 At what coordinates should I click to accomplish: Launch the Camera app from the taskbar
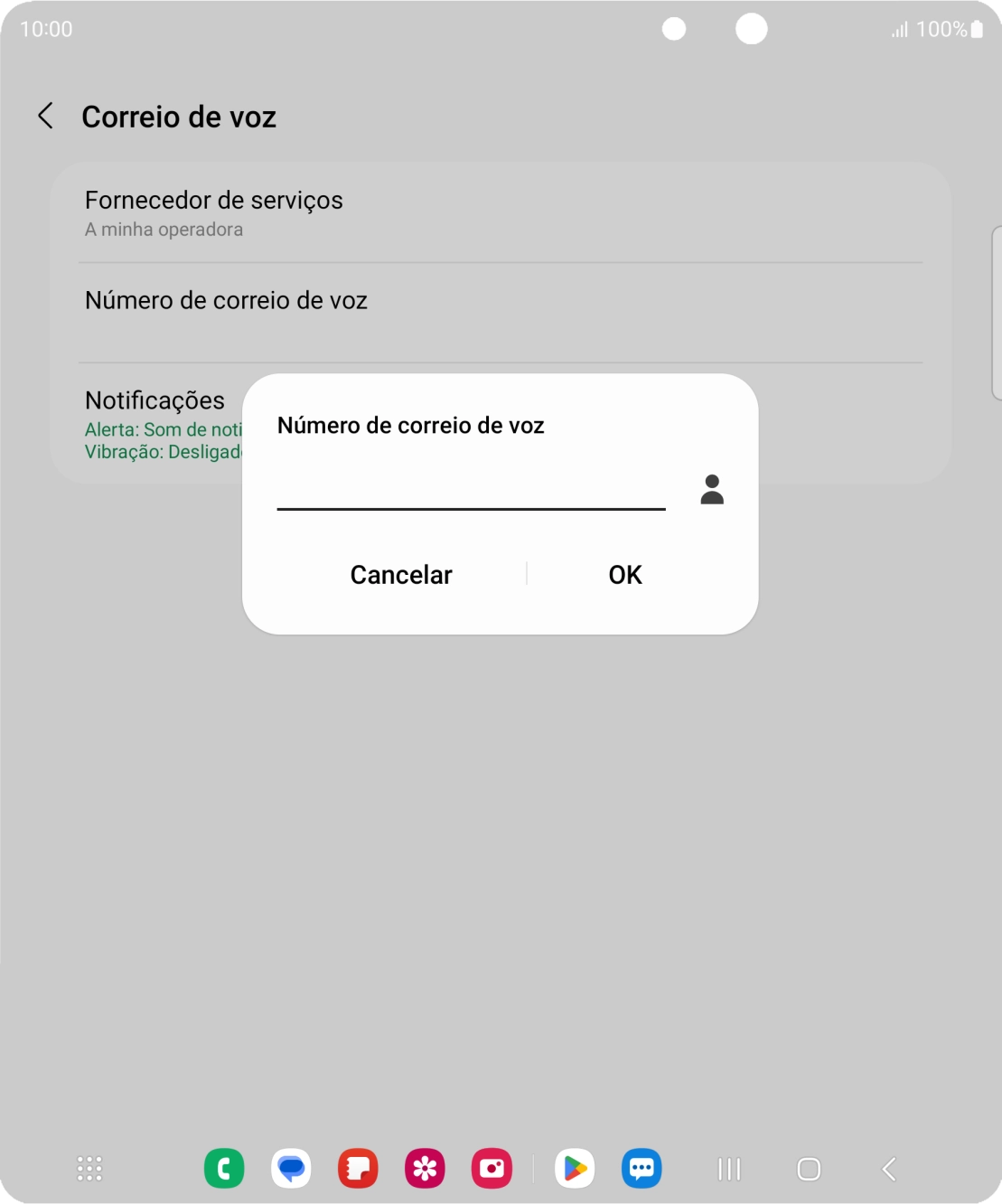[492, 1168]
